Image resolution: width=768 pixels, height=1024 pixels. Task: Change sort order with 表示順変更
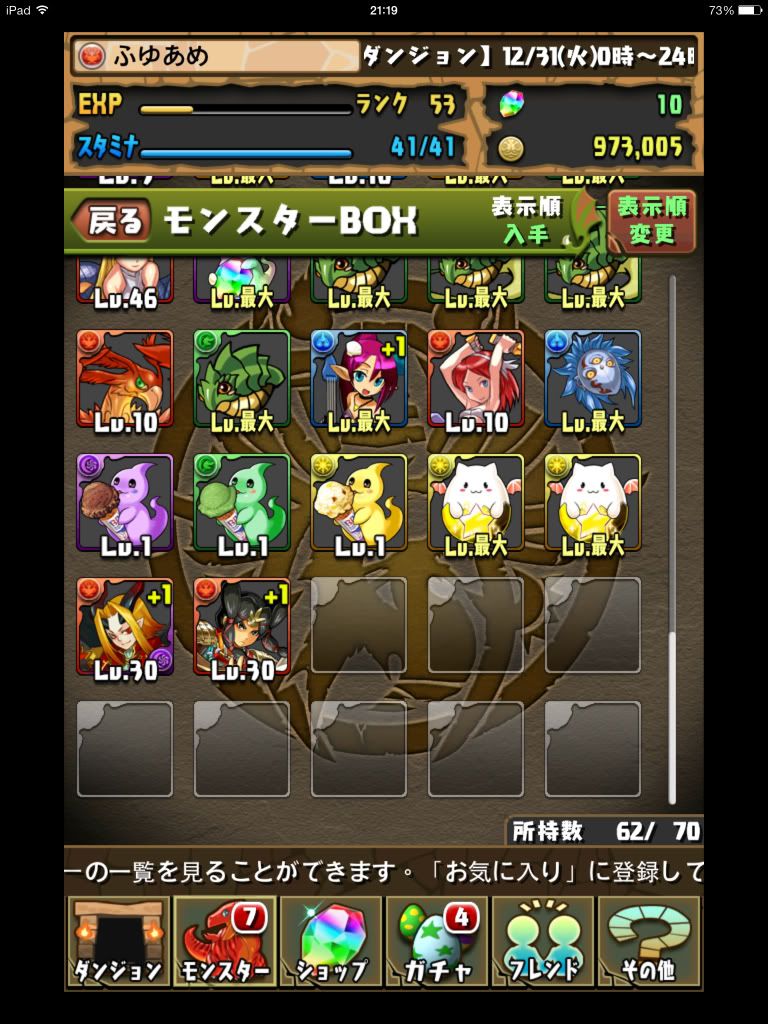(651, 221)
